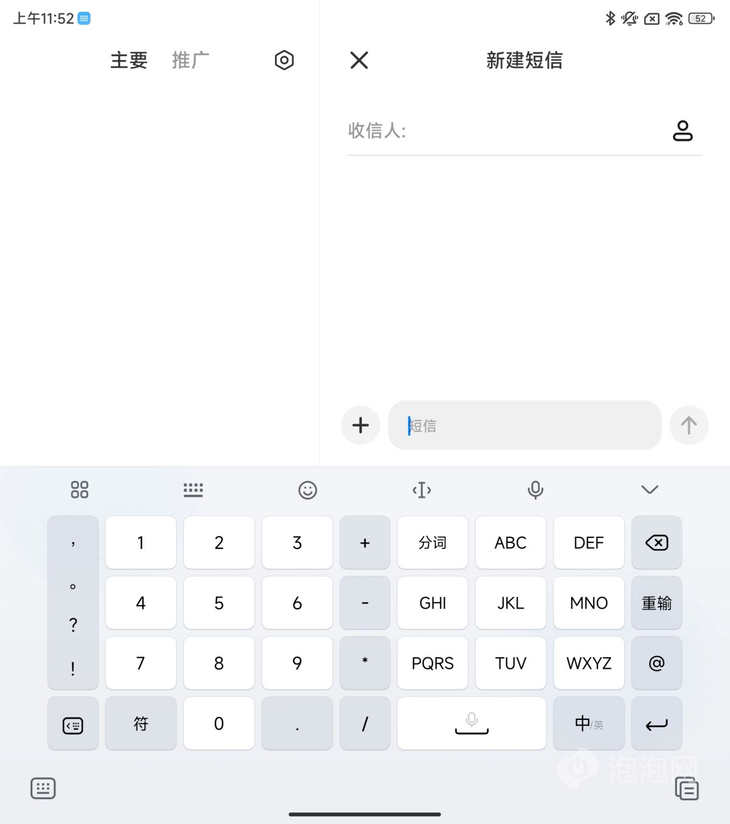Tap the 分词 key
Screen dimensions: 730x824
pyautogui.click(x=432, y=543)
